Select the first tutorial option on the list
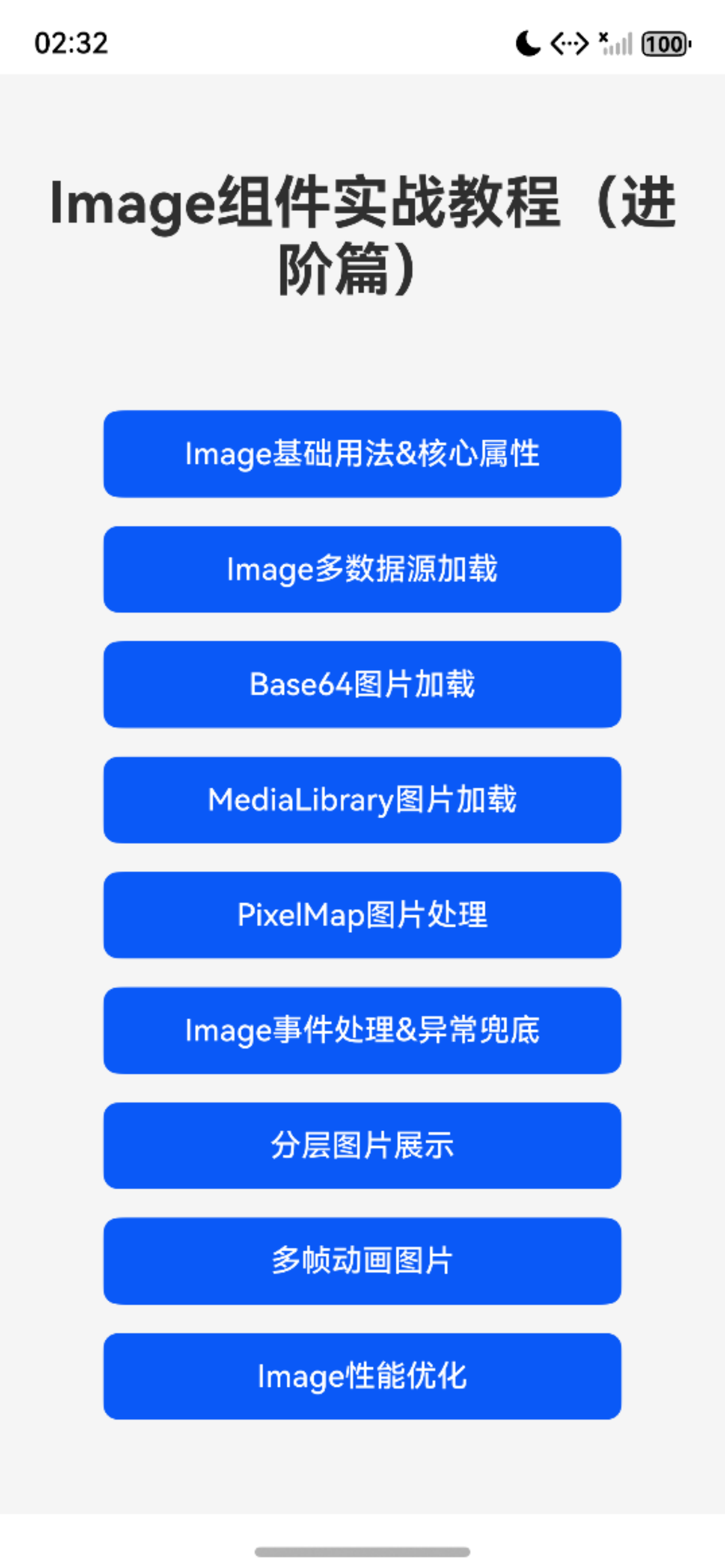 [x=362, y=453]
